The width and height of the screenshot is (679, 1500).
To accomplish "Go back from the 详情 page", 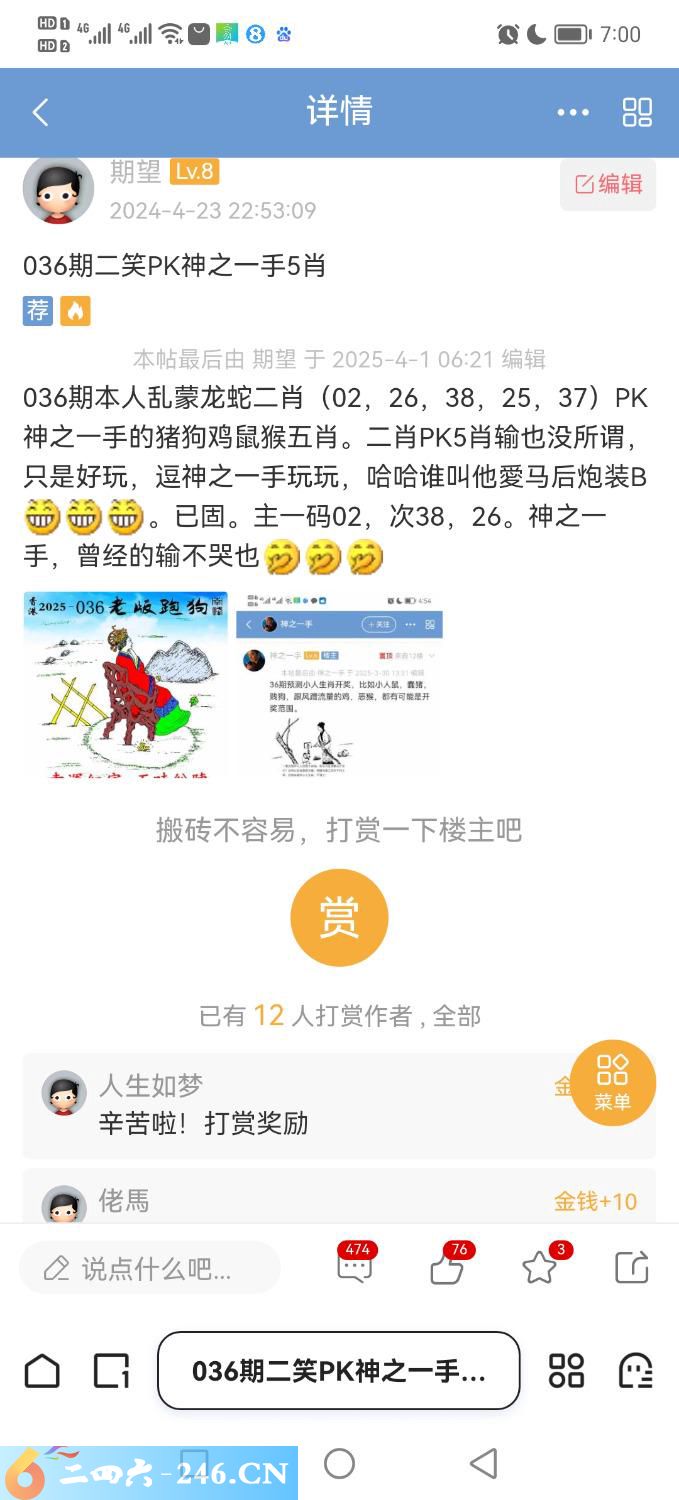I will [41, 112].
